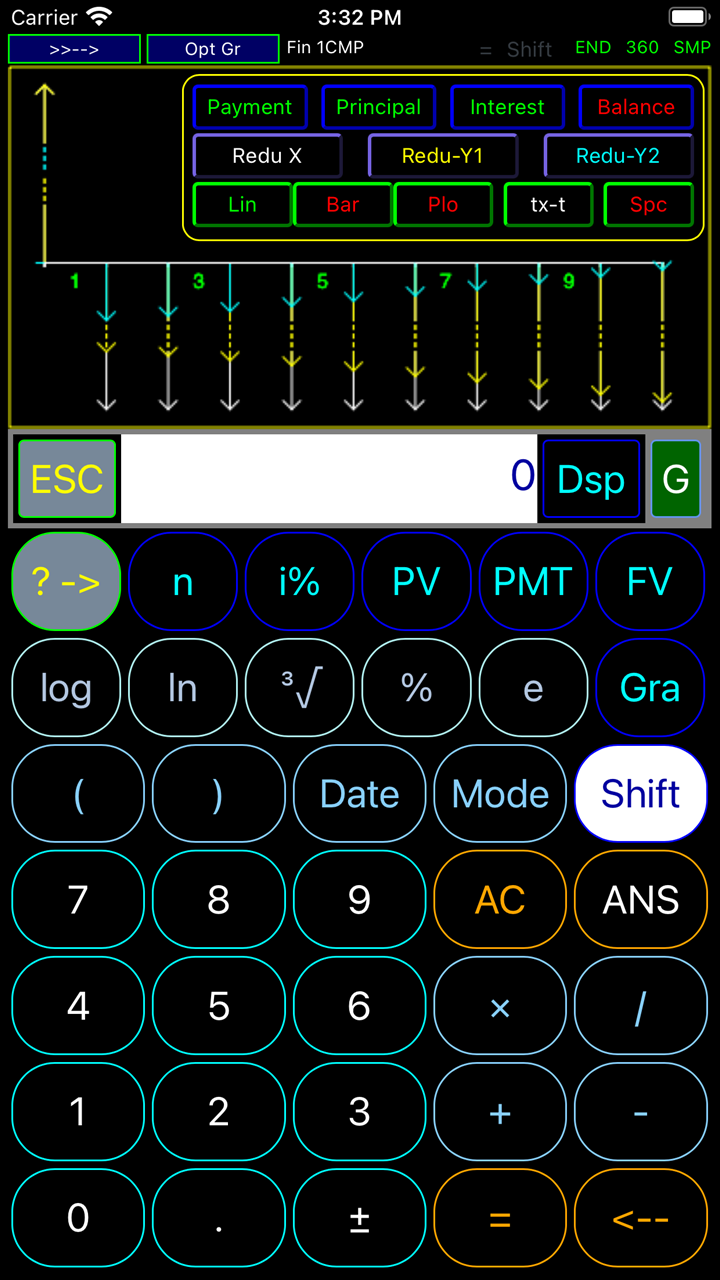Select the Payment graph series
Image resolution: width=720 pixels, height=1280 pixels.
(x=249, y=107)
